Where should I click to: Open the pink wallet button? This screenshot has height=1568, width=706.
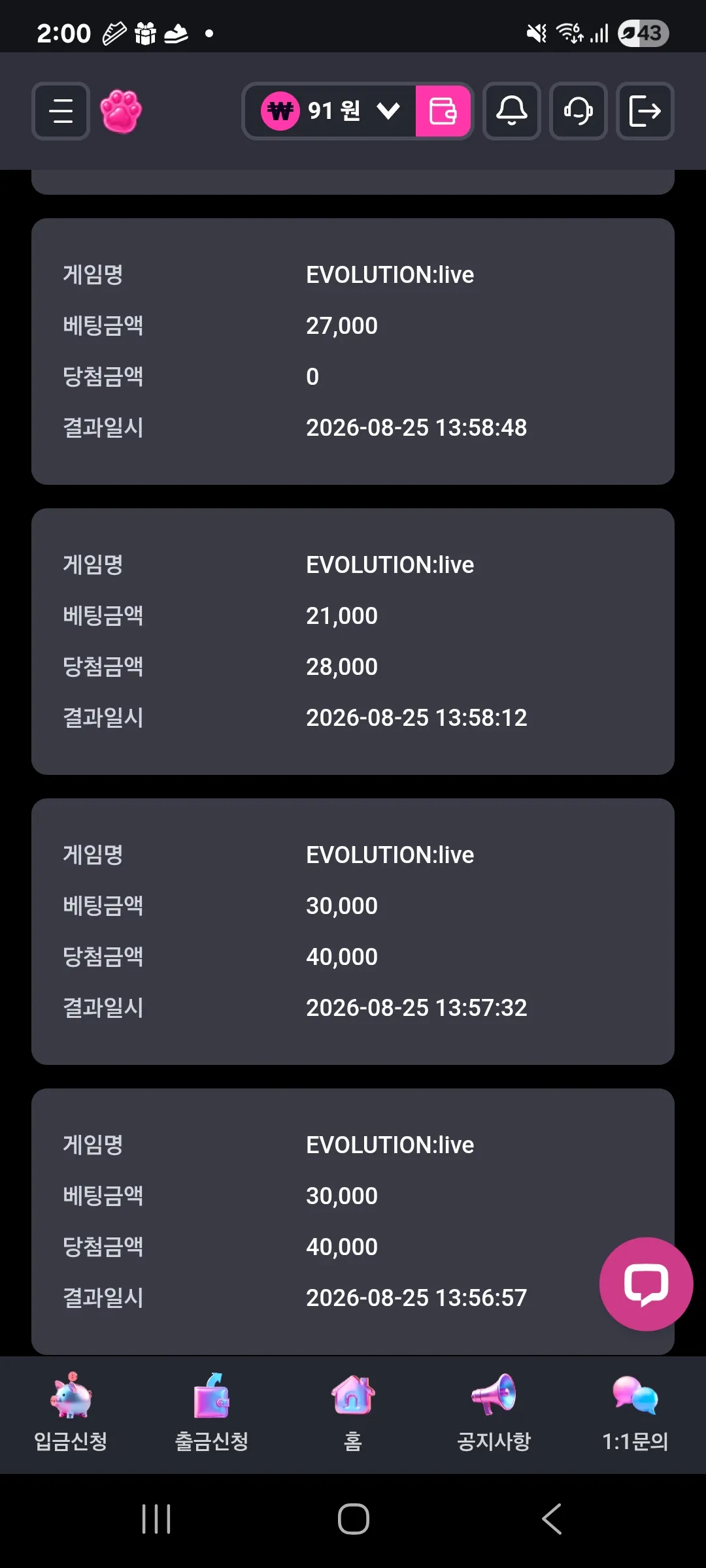tap(443, 111)
